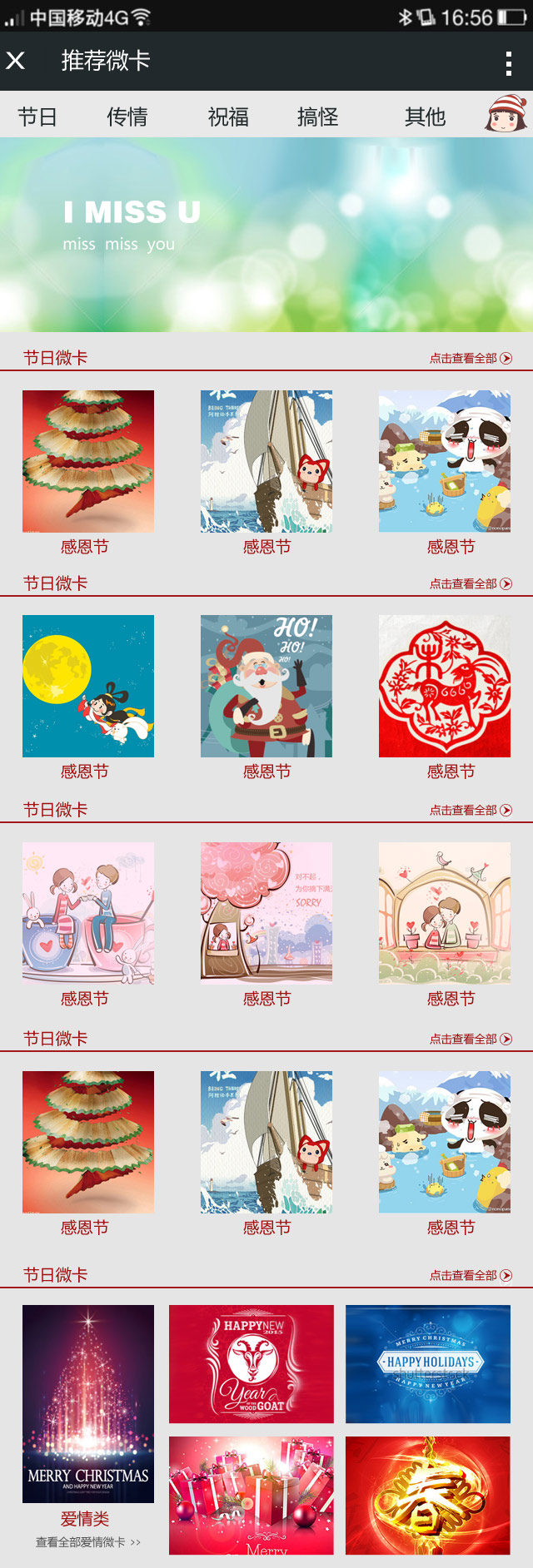This screenshot has height=1568, width=533.
Task: Open the couple sitting on teacups card
Action: click(88, 913)
